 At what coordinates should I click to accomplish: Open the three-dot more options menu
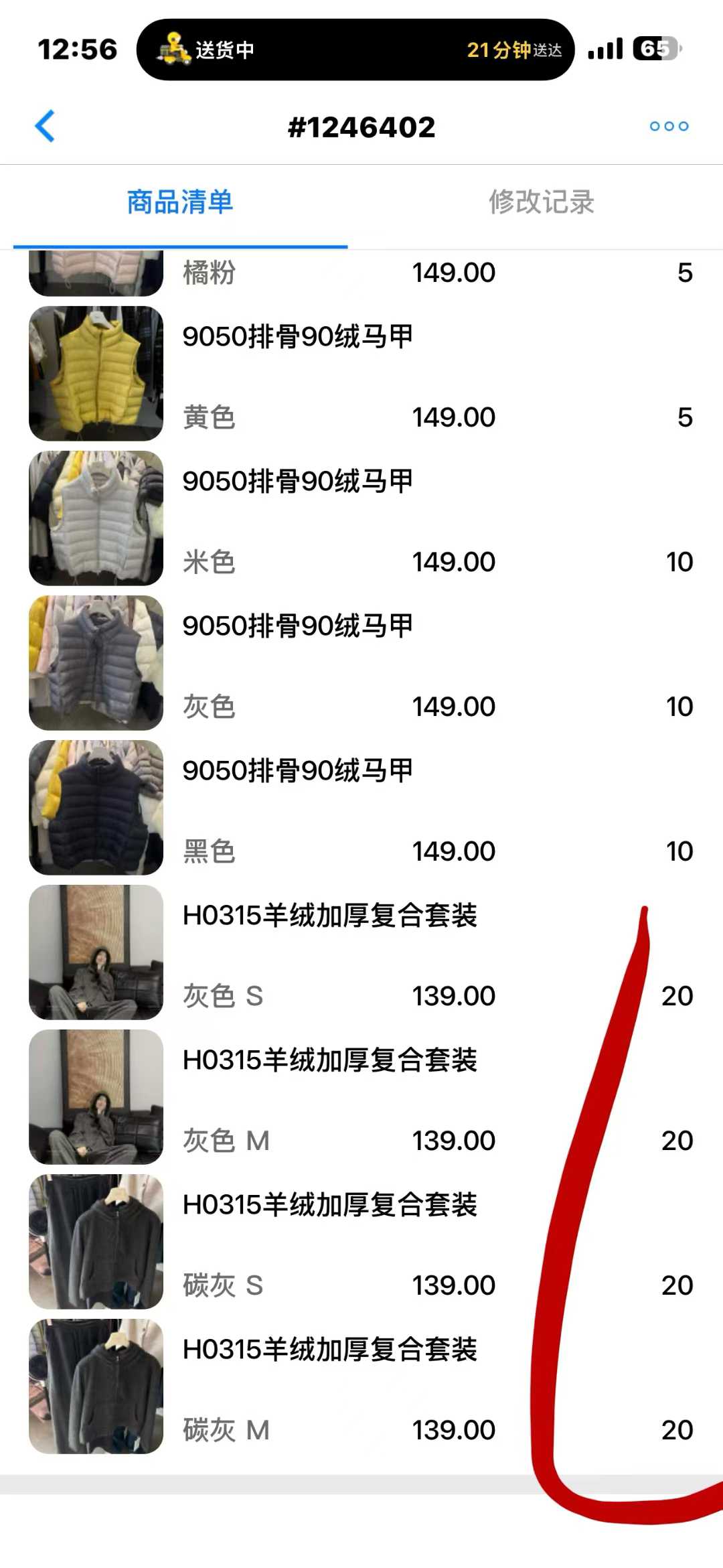(669, 127)
